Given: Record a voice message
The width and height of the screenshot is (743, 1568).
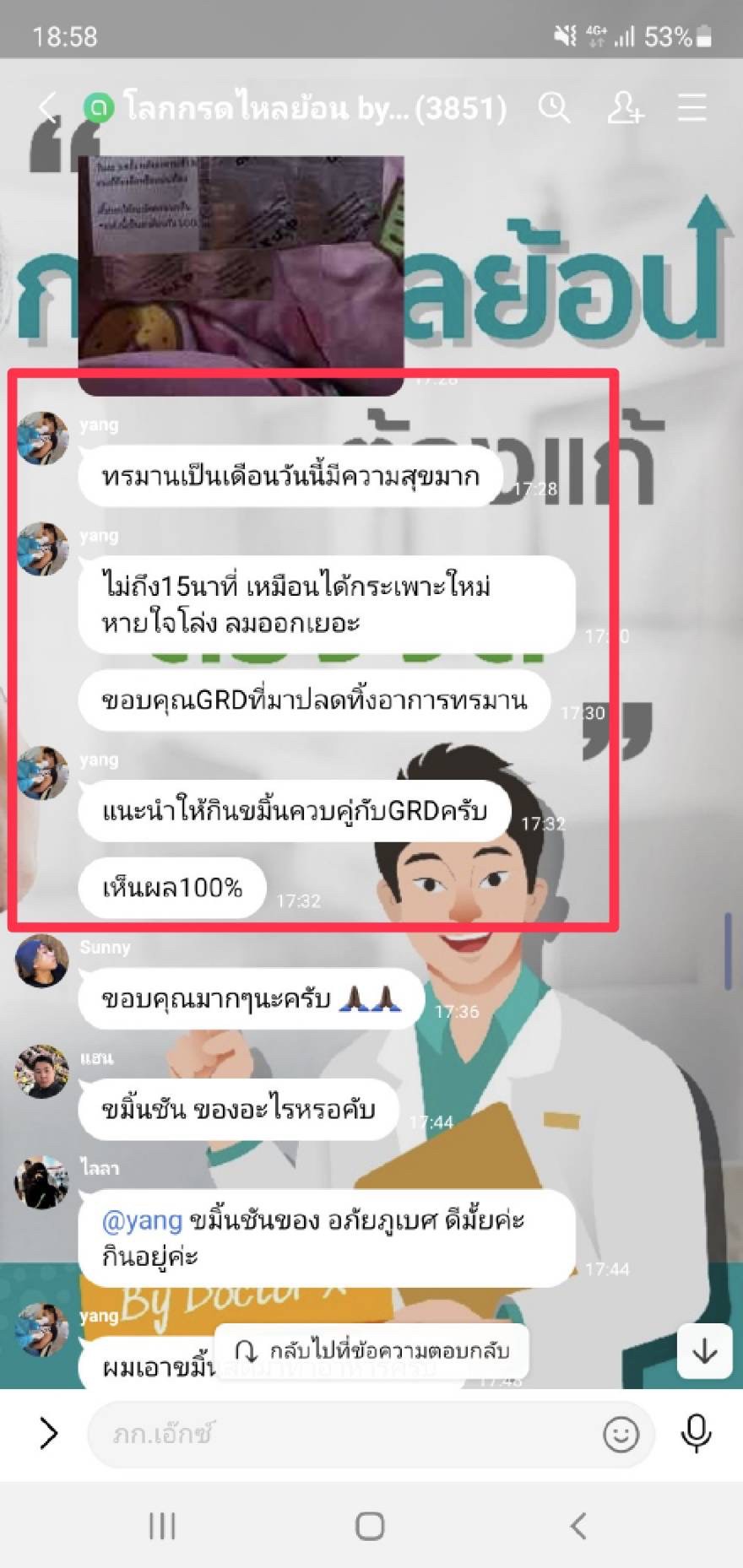Looking at the screenshot, I should pos(696,1433).
